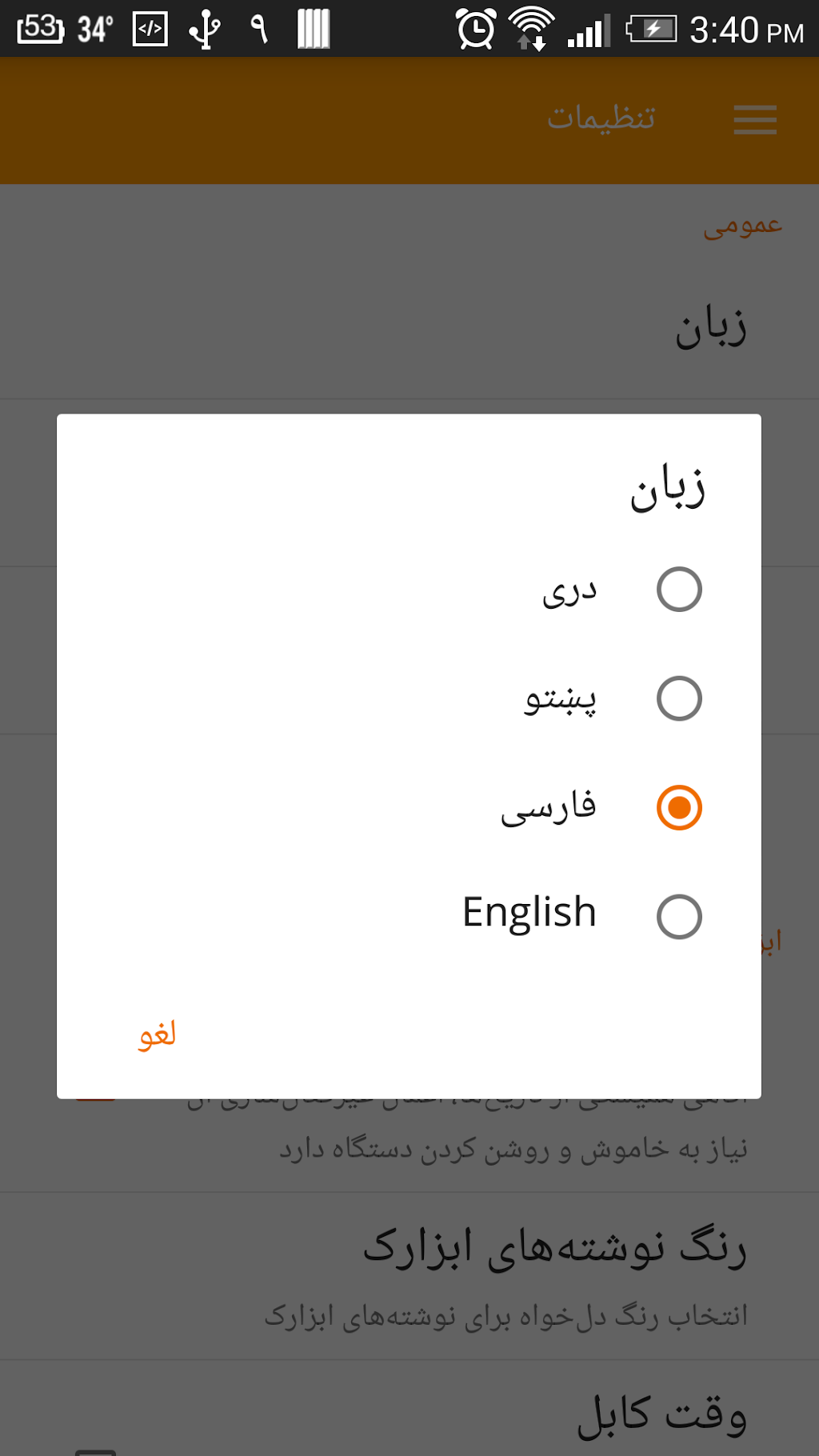This screenshot has width=819, height=1456.
Task: Tap لغو to cancel the dialog
Action: (x=158, y=1034)
